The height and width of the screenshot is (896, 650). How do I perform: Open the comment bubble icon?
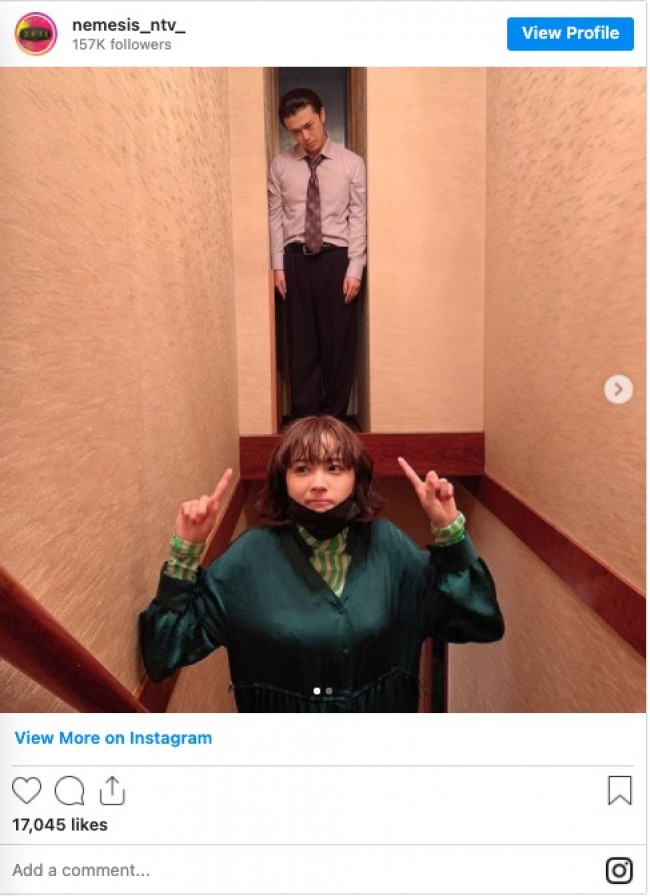(69, 790)
